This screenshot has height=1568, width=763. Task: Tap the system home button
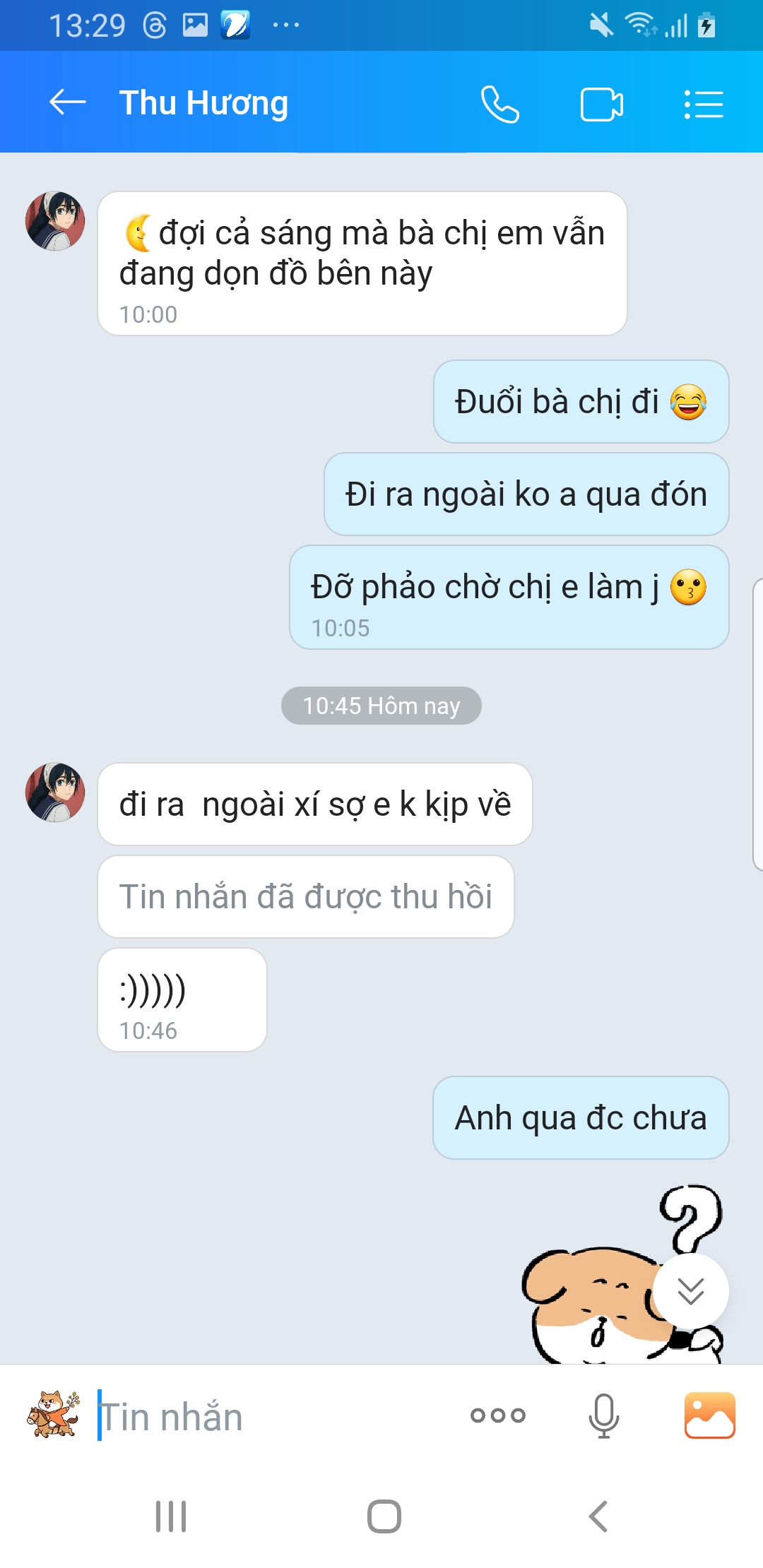pos(384,1516)
